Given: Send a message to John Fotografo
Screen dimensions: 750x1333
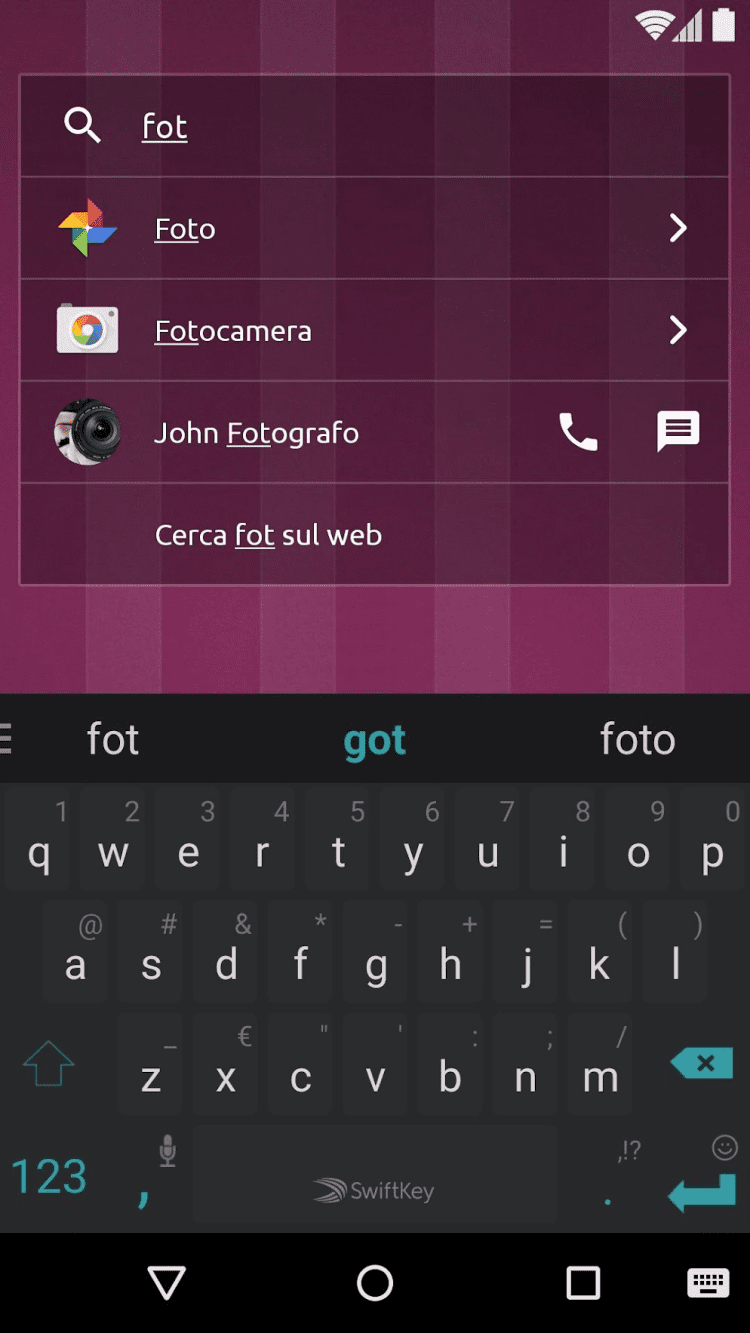Looking at the screenshot, I should 678,432.
